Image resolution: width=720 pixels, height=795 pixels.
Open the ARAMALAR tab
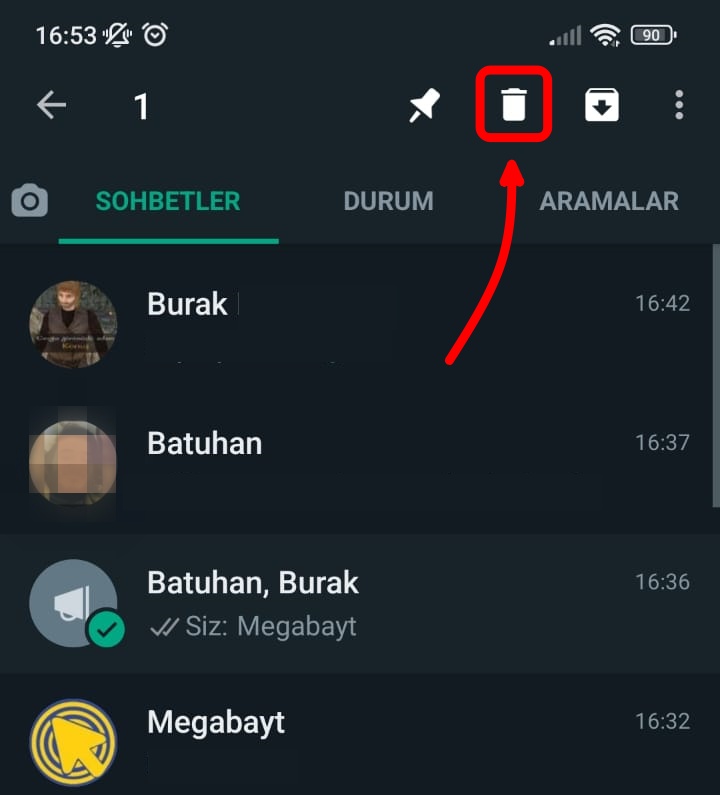(x=609, y=201)
